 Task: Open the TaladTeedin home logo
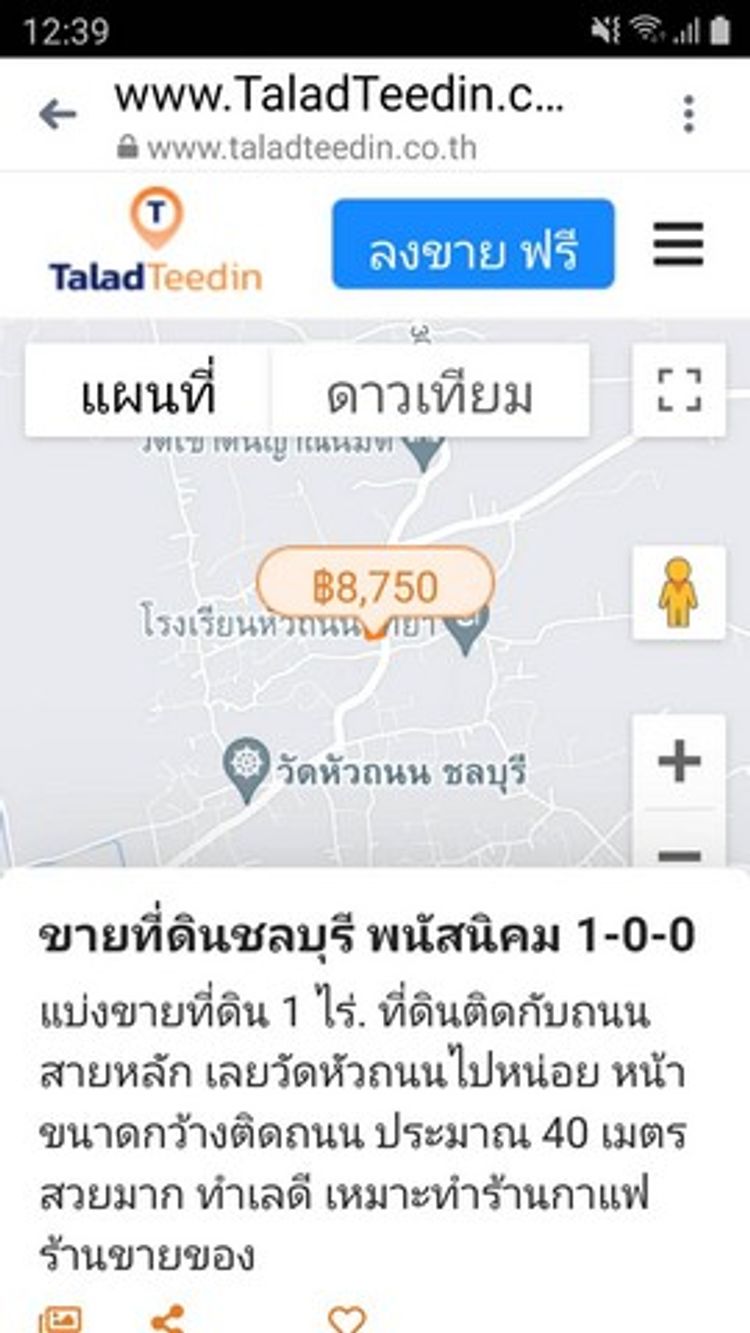(x=156, y=243)
